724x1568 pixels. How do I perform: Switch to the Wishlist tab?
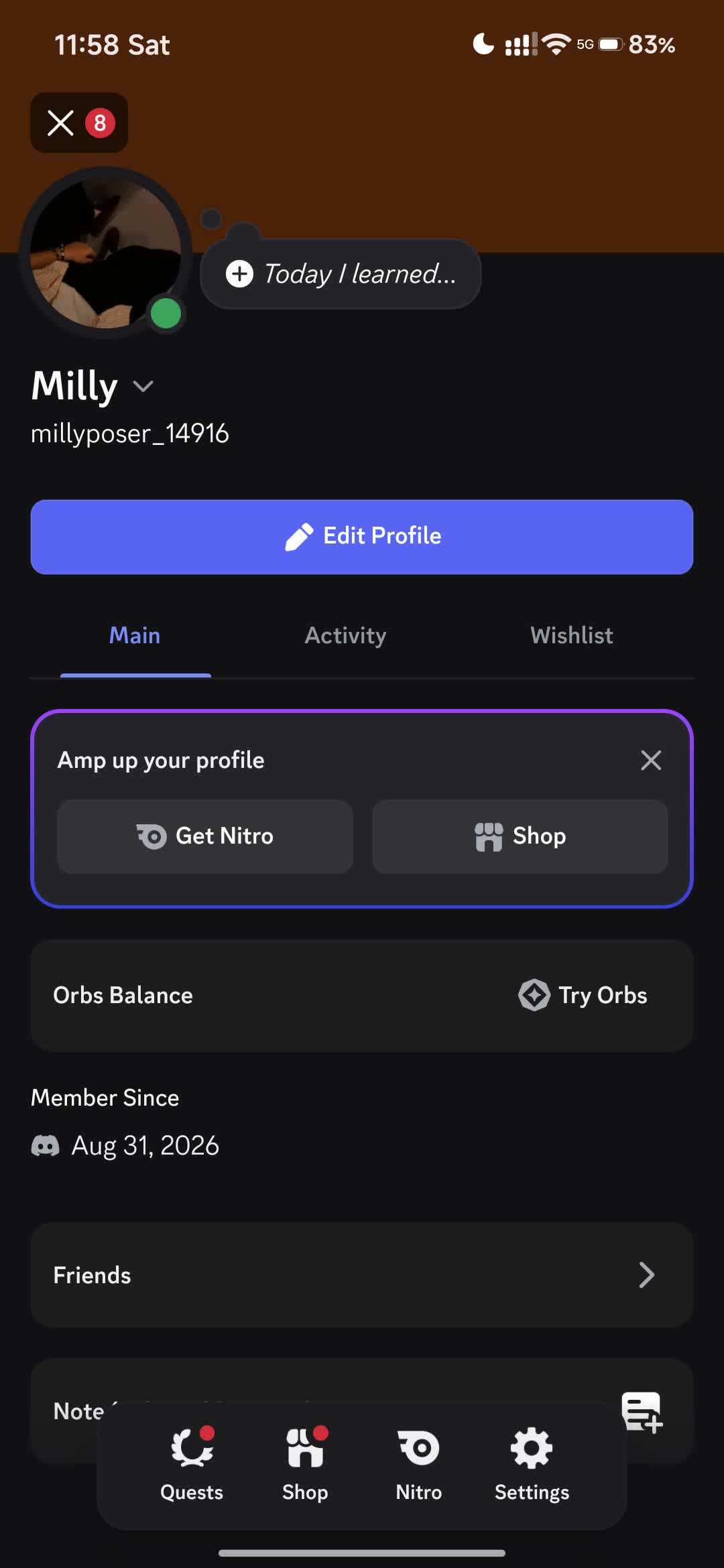point(572,635)
